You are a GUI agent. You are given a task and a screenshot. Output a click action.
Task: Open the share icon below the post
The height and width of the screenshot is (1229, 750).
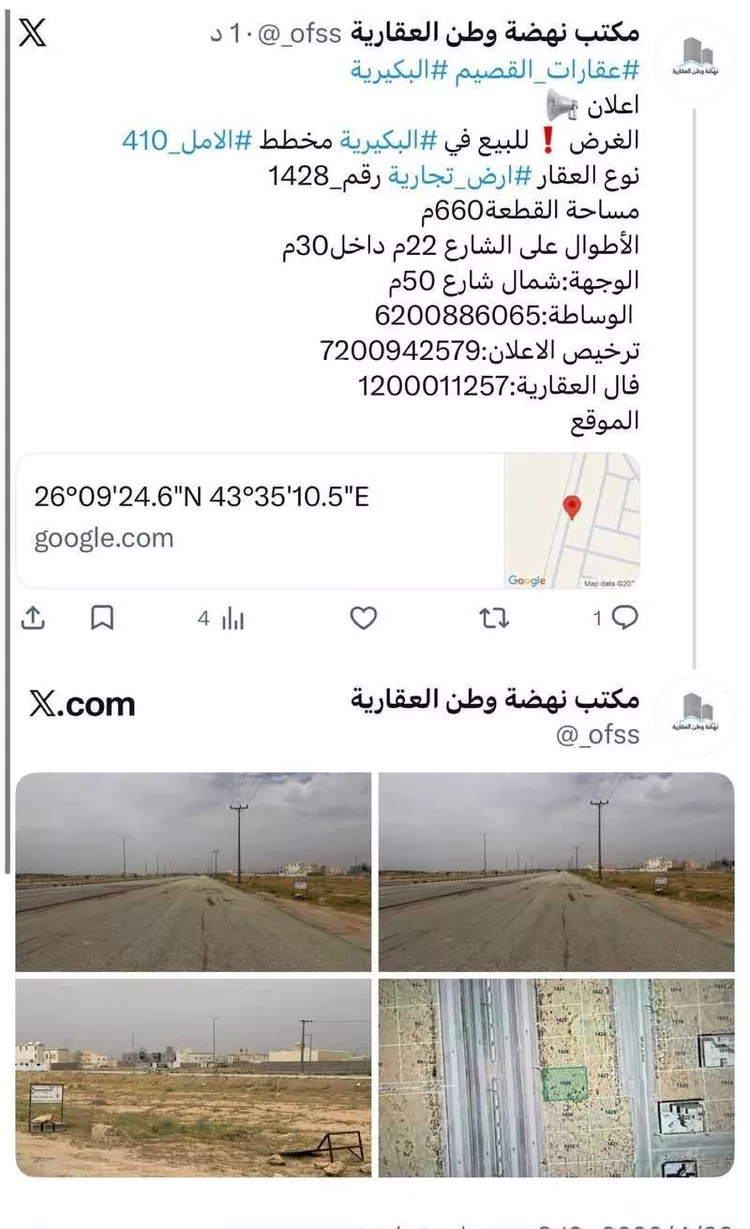(x=33, y=618)
